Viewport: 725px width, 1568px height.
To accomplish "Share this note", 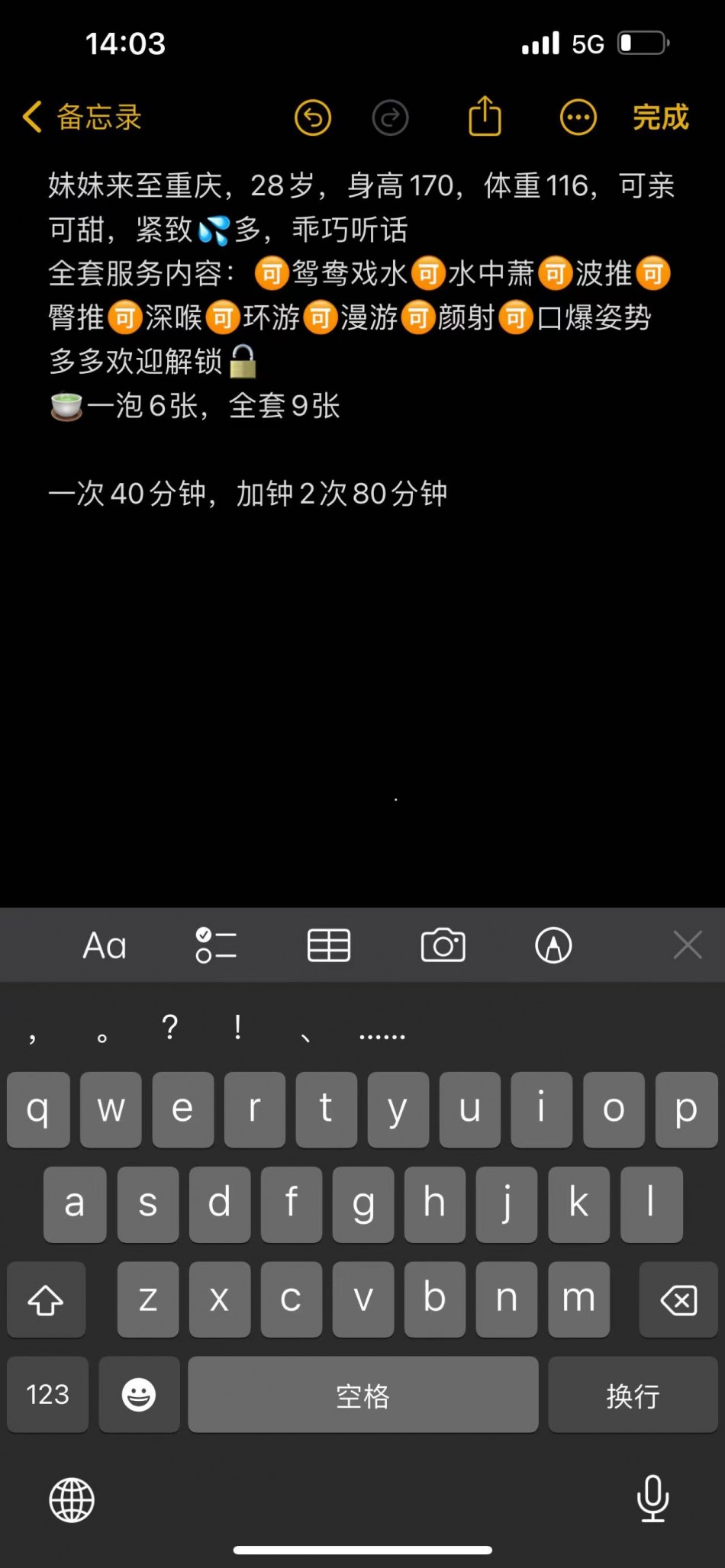I will click(485, 116).
